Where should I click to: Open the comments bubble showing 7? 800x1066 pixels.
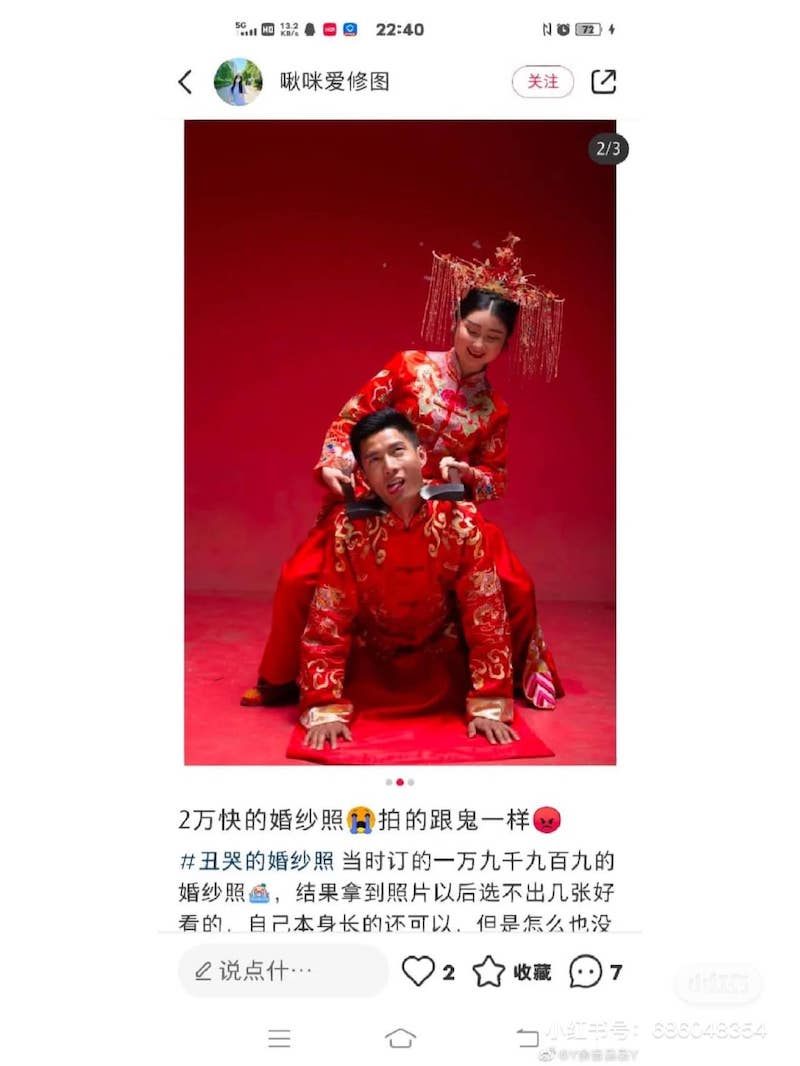[x=586, y=971]
